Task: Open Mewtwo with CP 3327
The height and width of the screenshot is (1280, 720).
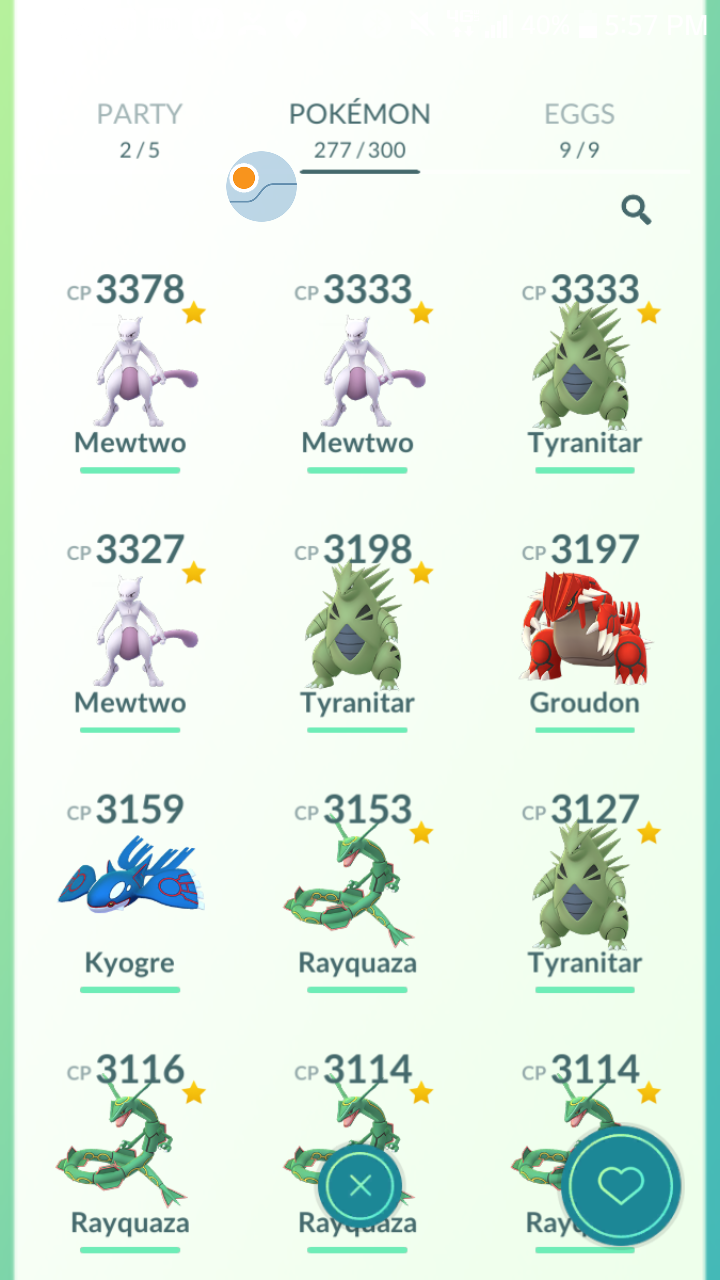Action: [x=131, y=630]
